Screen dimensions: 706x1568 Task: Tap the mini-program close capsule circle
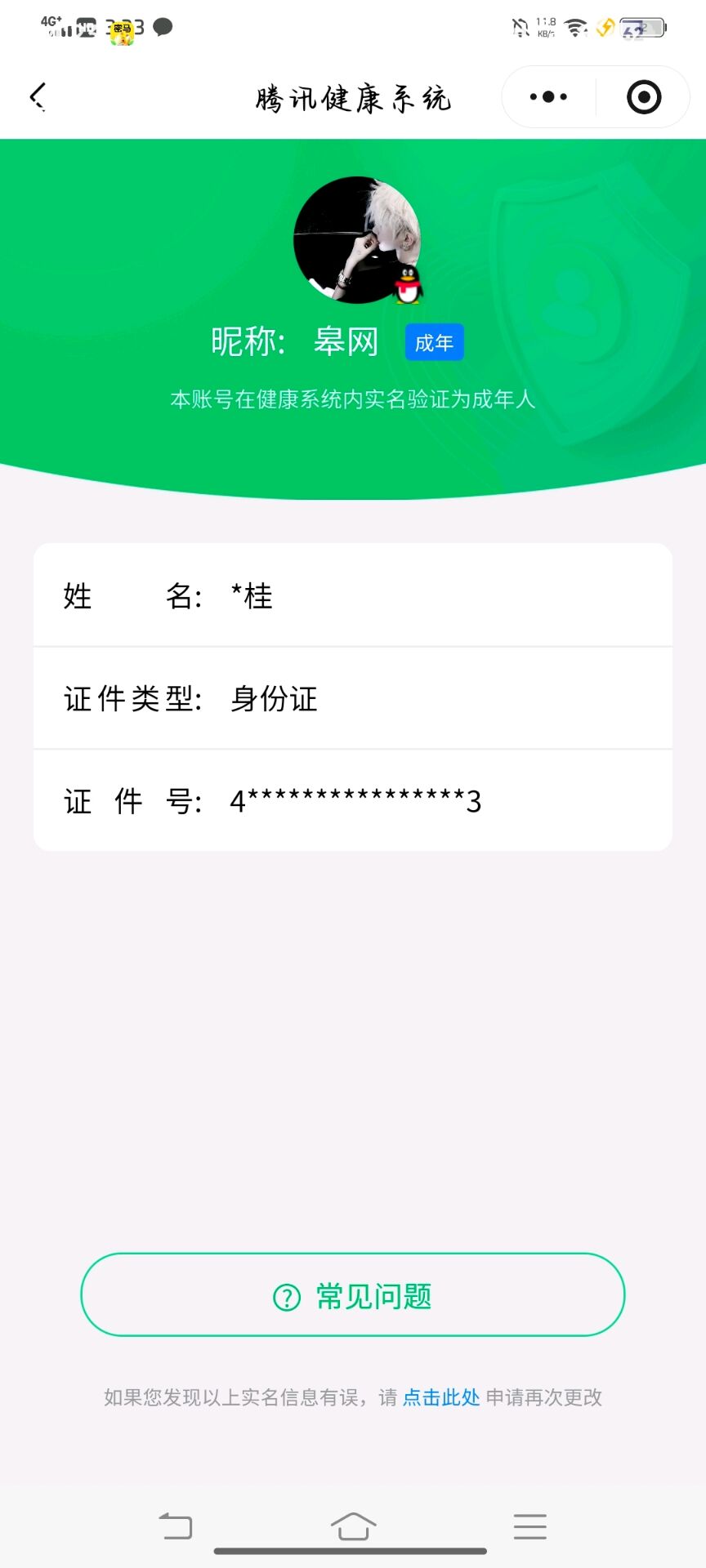tap(643, 96)
